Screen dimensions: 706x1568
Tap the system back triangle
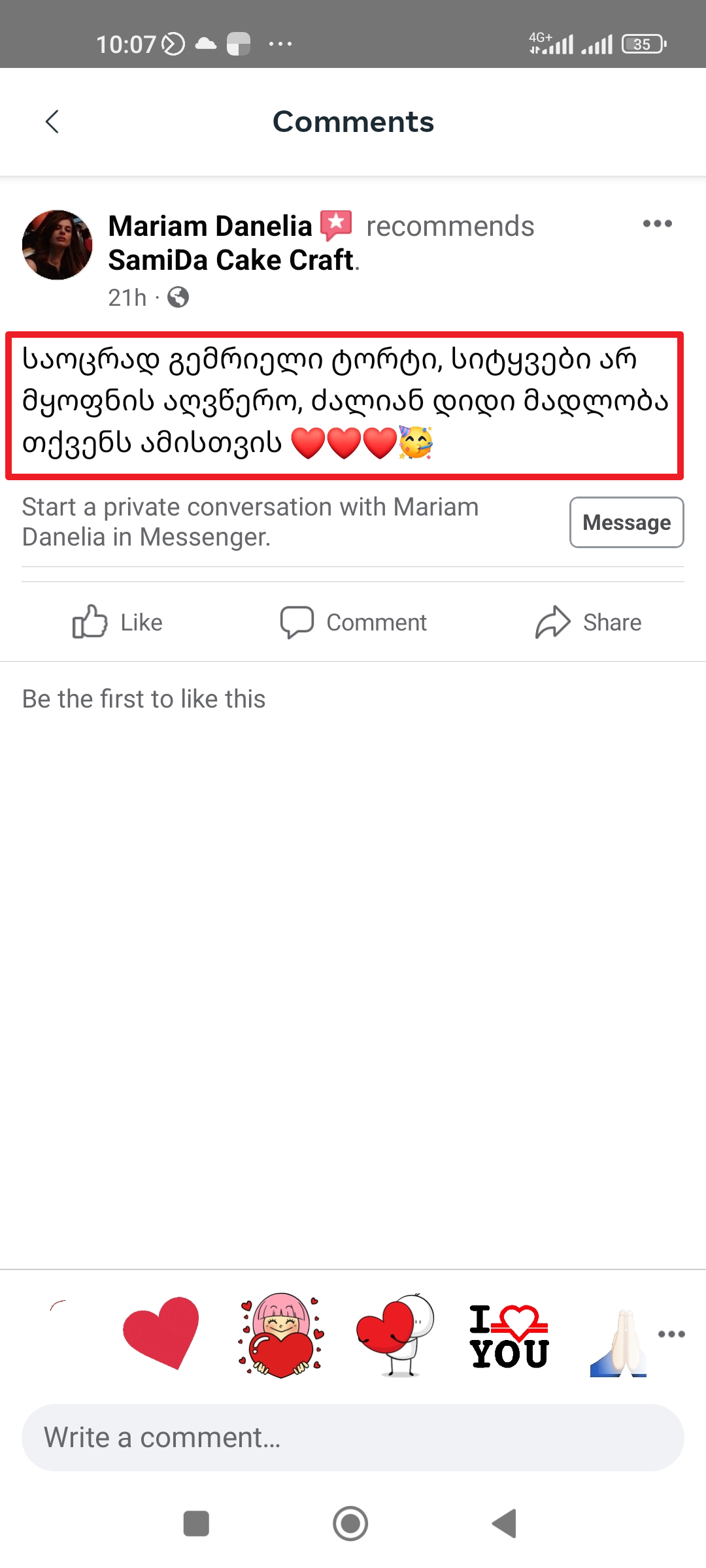click(x=505, y=1524)
